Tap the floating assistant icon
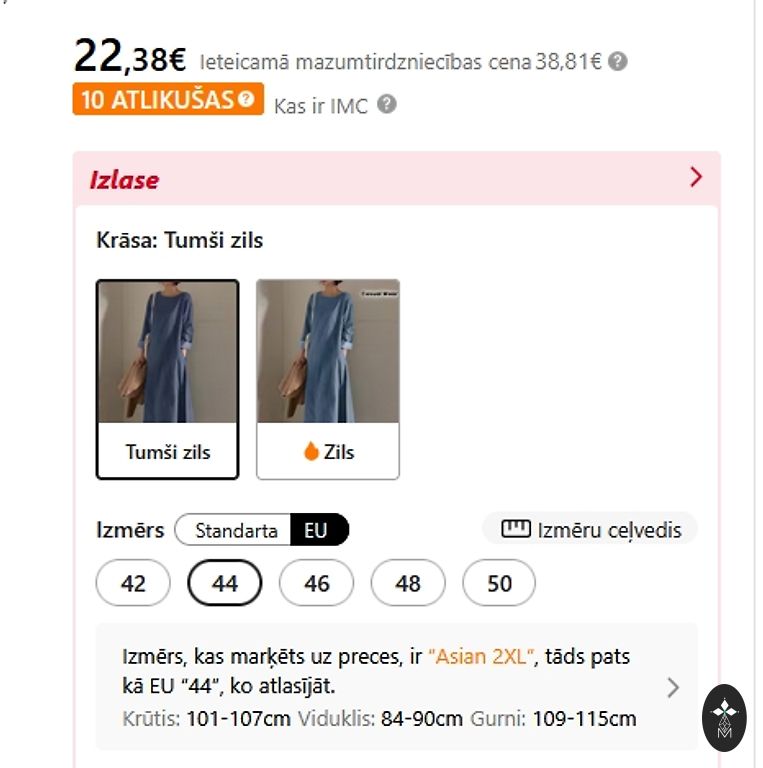 tap(724, 717)
